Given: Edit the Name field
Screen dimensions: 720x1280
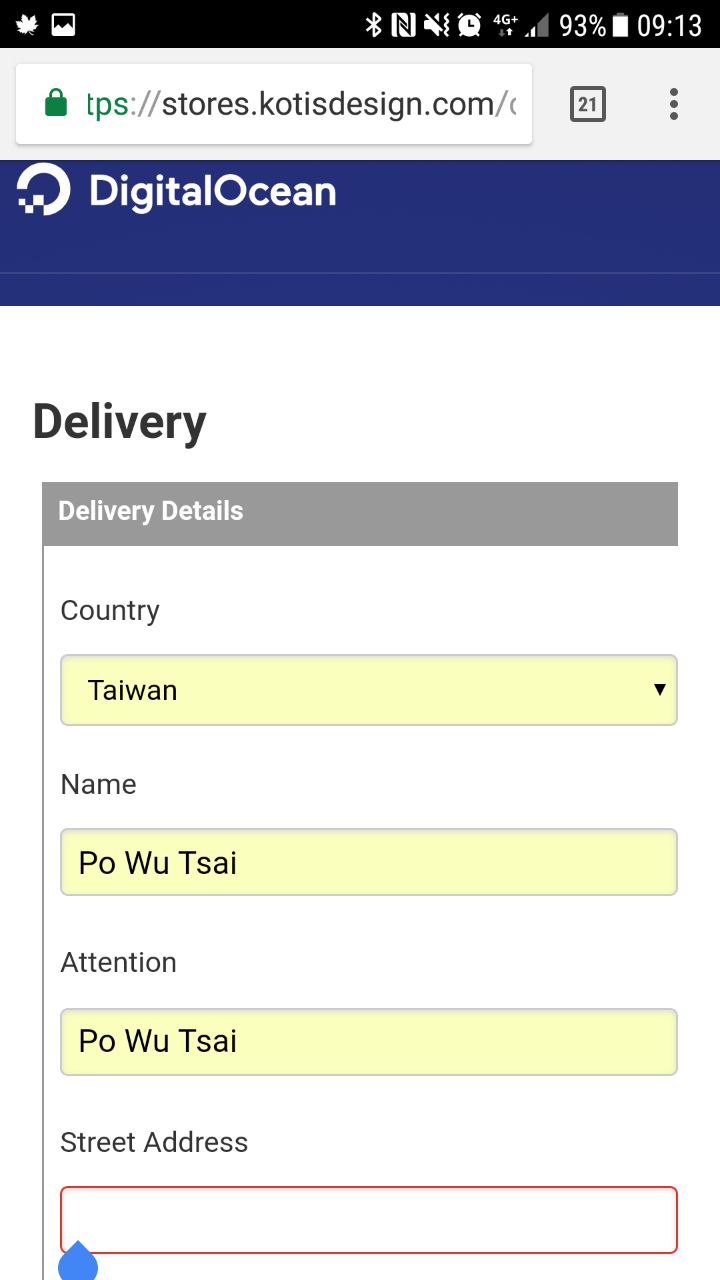Looking at the screenshot, I should tap(368, 862).
